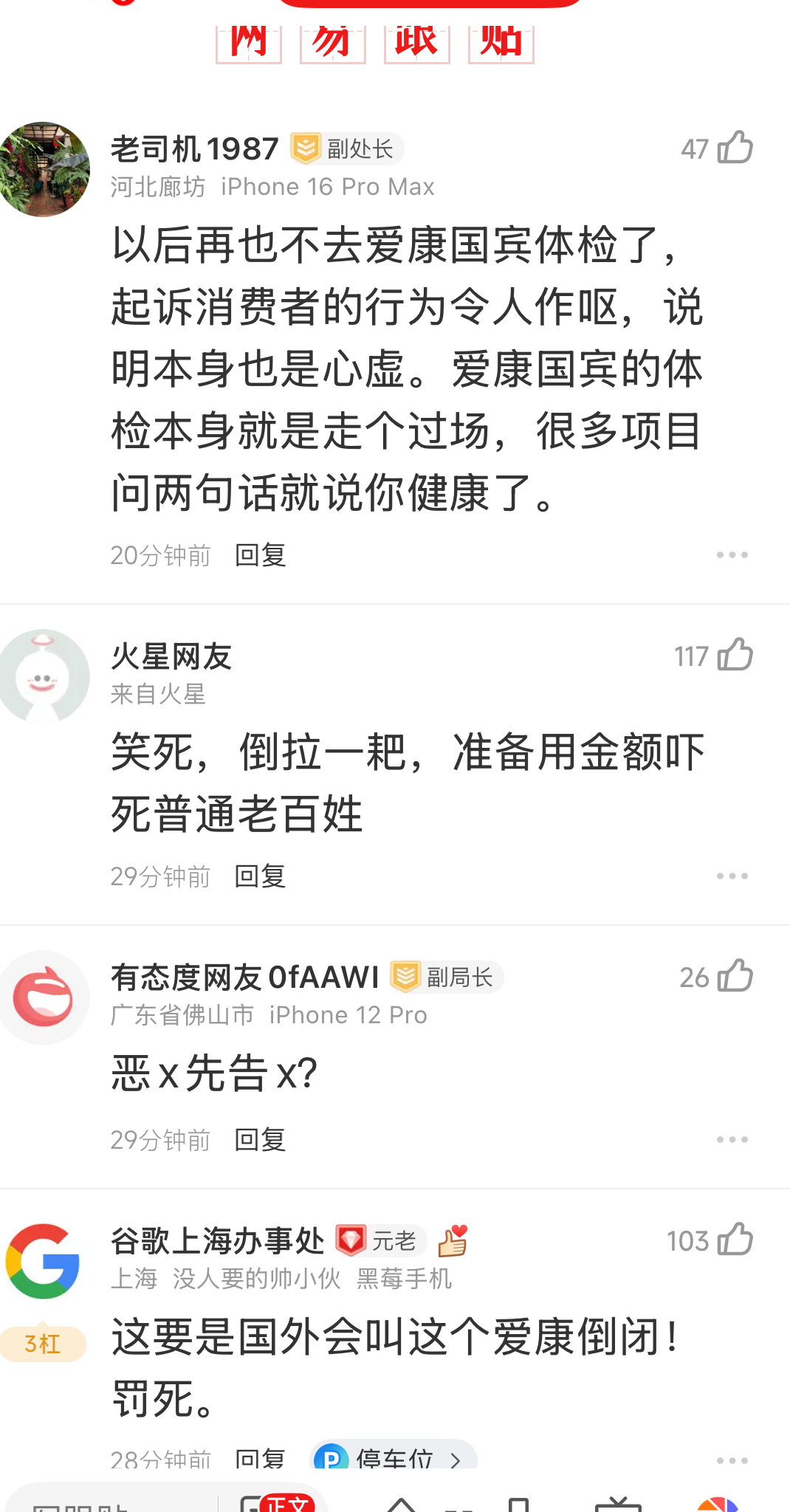Reply to 谷歌上海办事处's comment
This screenshot has height=1512, width=790.
click(260, 1459)
